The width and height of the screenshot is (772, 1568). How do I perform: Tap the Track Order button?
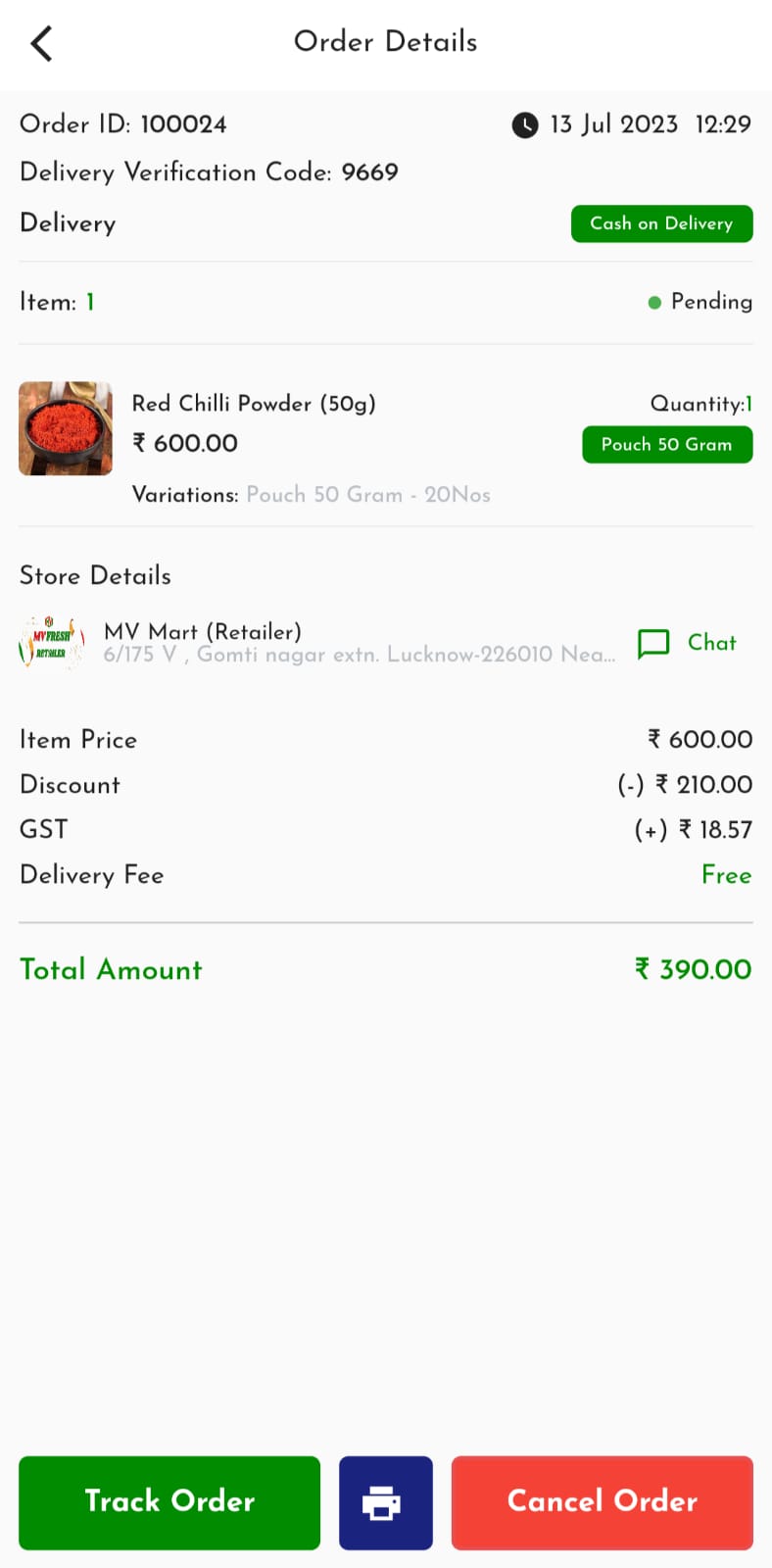(169, 1502)
